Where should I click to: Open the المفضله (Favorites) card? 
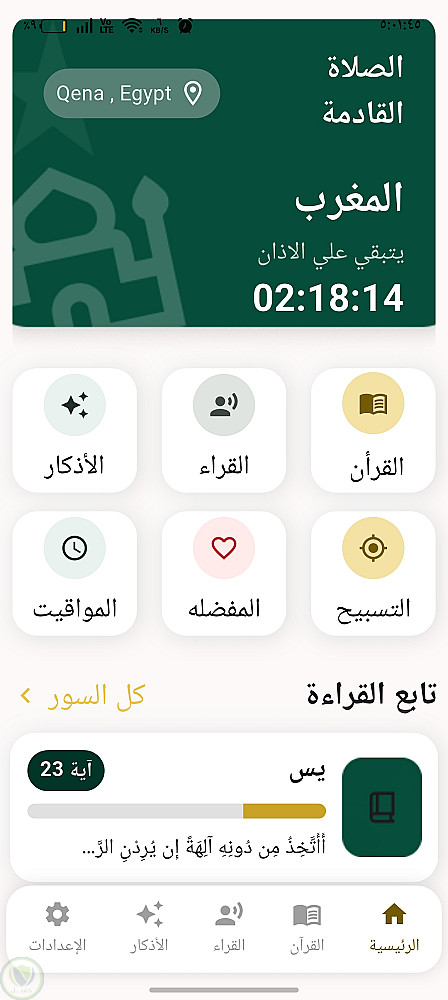click(x=224, y=573)
